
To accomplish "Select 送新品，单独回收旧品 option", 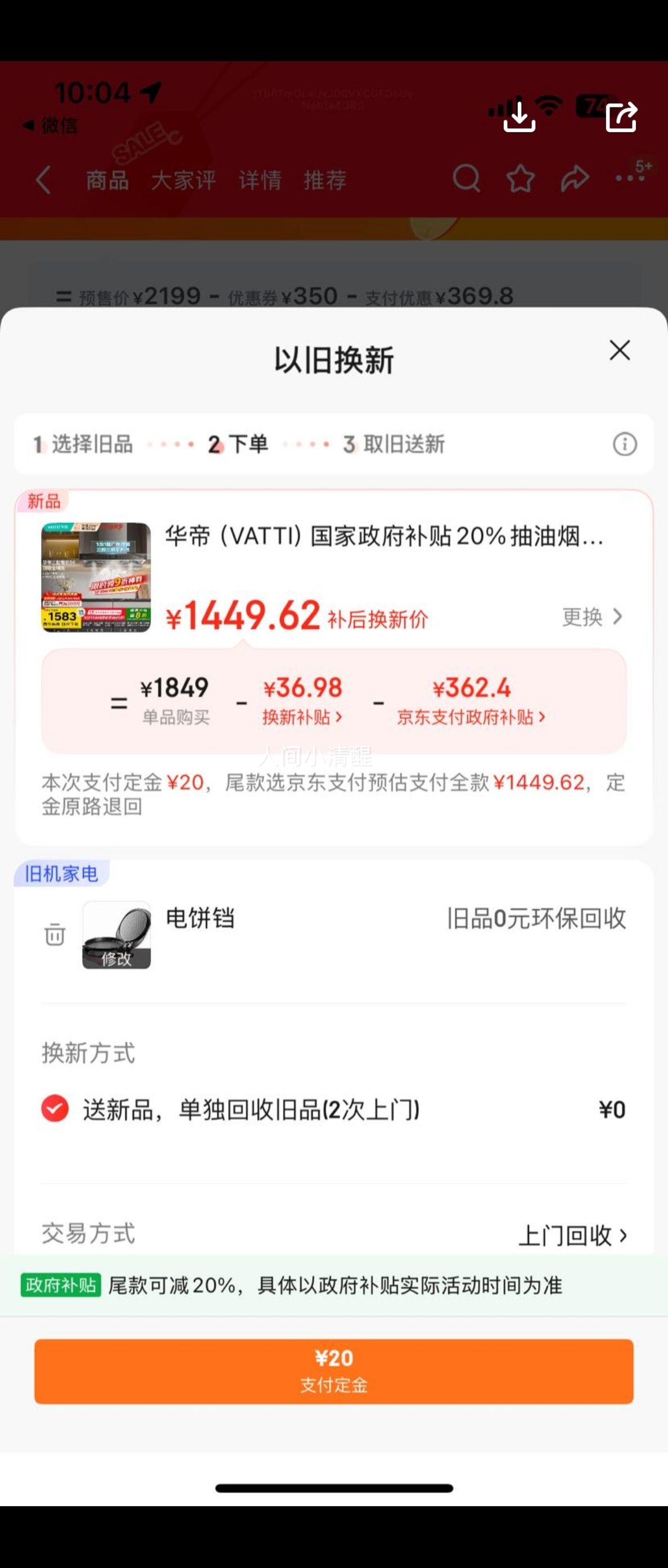I will [55, 1108].
